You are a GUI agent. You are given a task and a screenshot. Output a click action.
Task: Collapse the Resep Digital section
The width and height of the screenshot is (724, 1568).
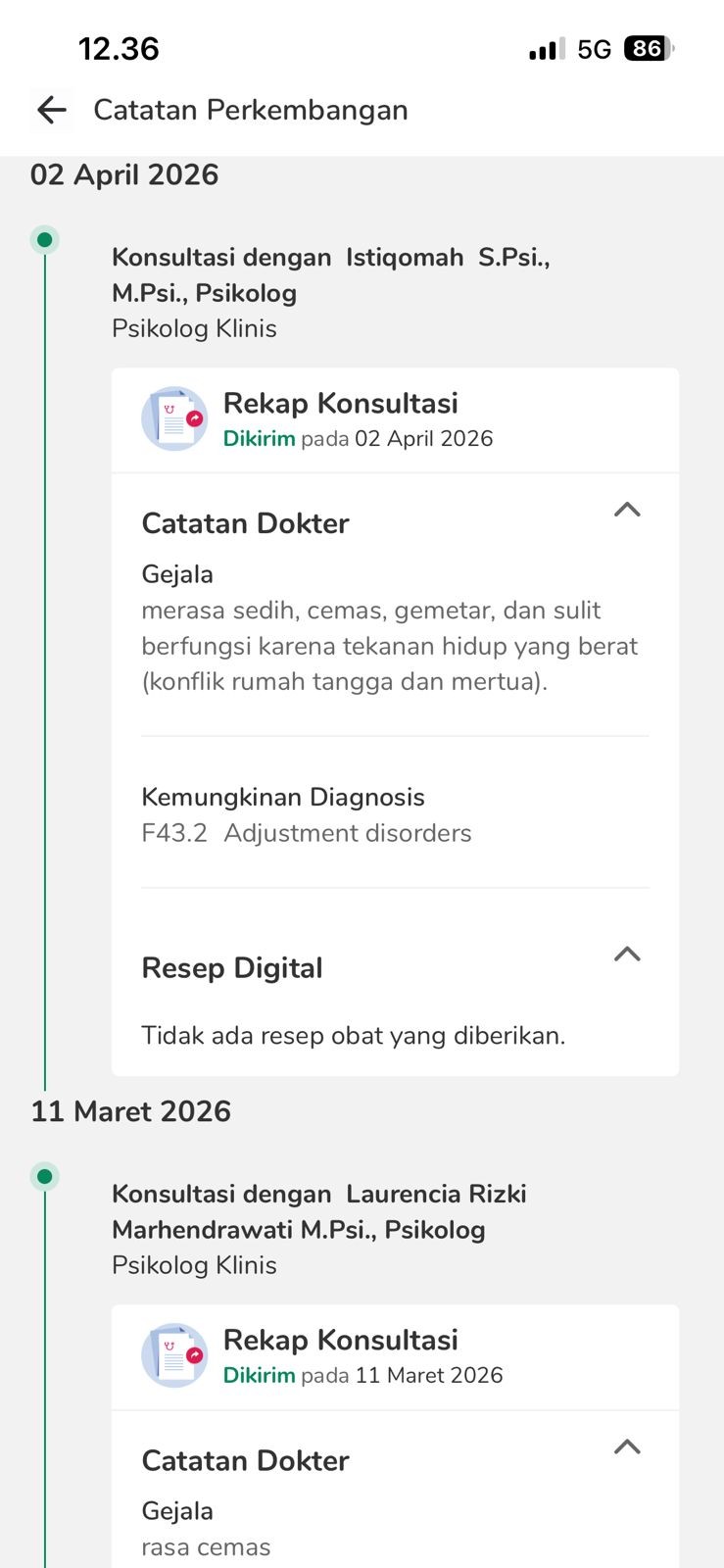coord(626,955)
